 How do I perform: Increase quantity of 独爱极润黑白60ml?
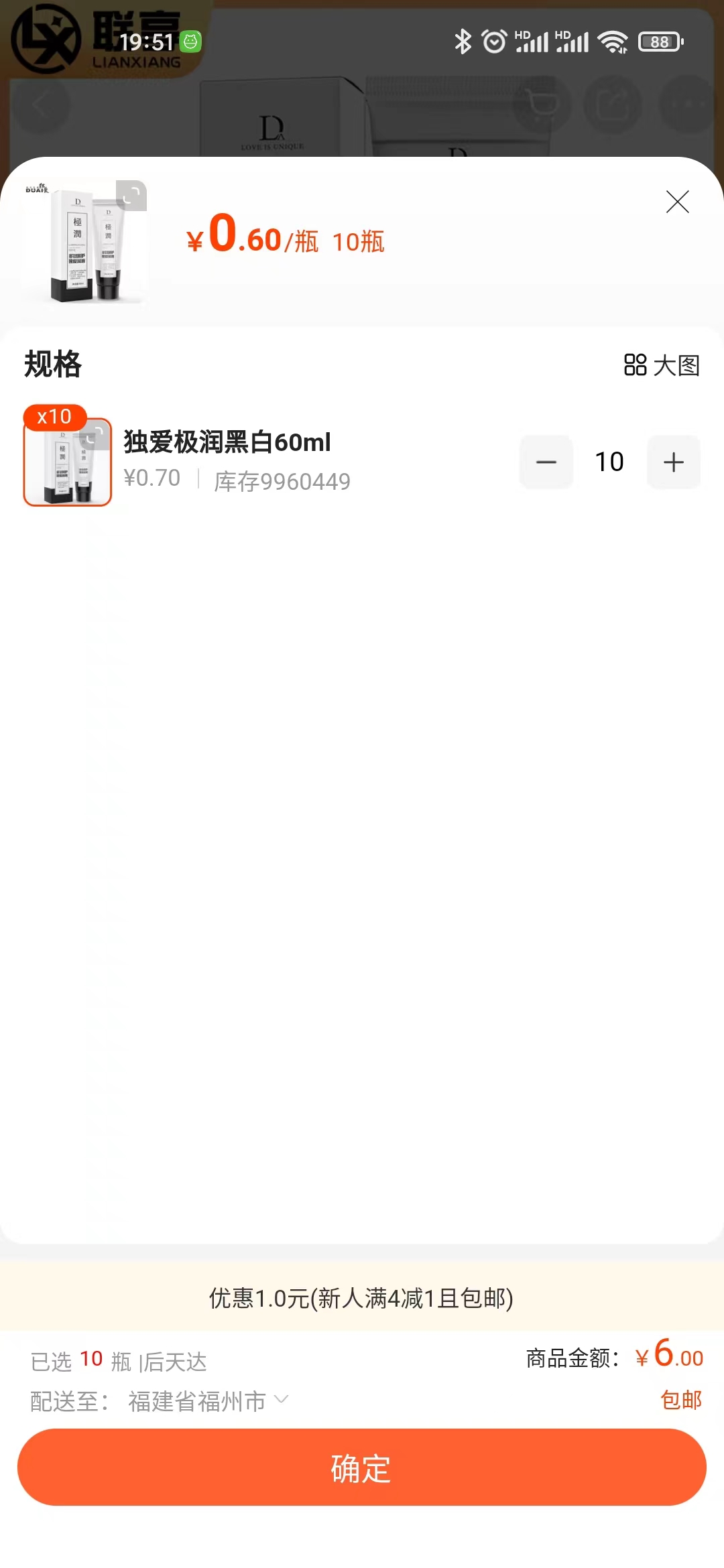click(x=673, y=462)
